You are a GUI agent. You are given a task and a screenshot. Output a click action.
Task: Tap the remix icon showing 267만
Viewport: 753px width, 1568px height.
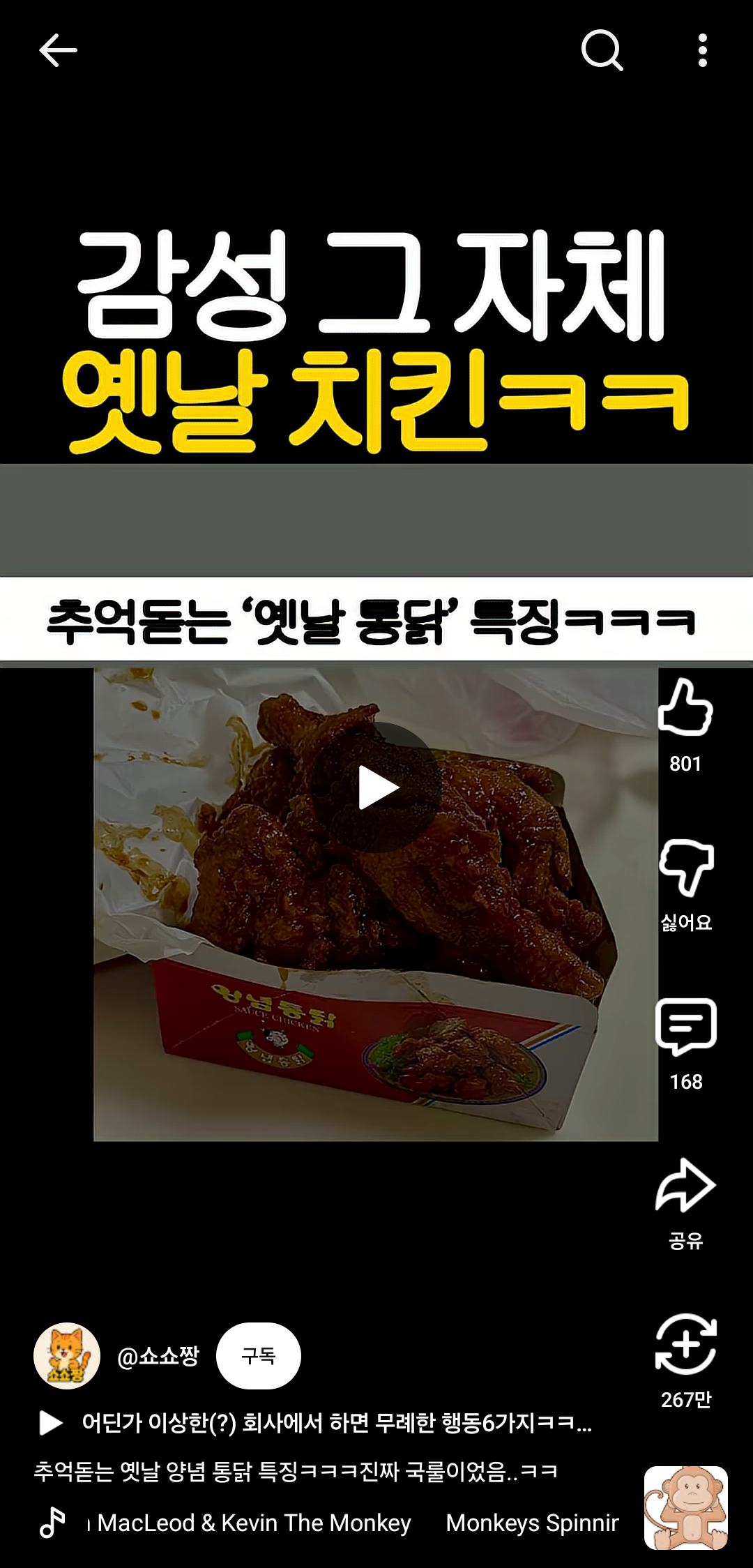686,1345
